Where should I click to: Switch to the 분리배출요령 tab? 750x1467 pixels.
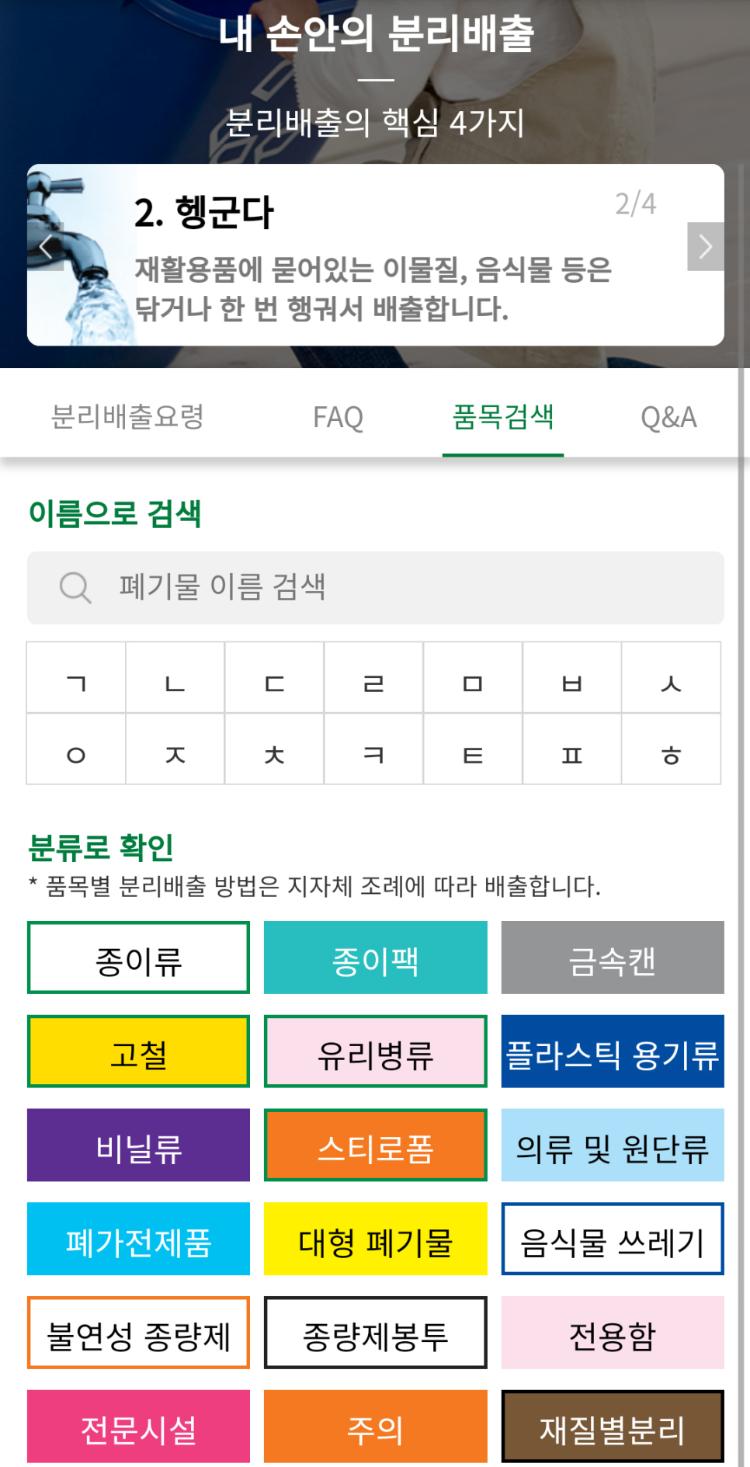(x=127, y=417)
